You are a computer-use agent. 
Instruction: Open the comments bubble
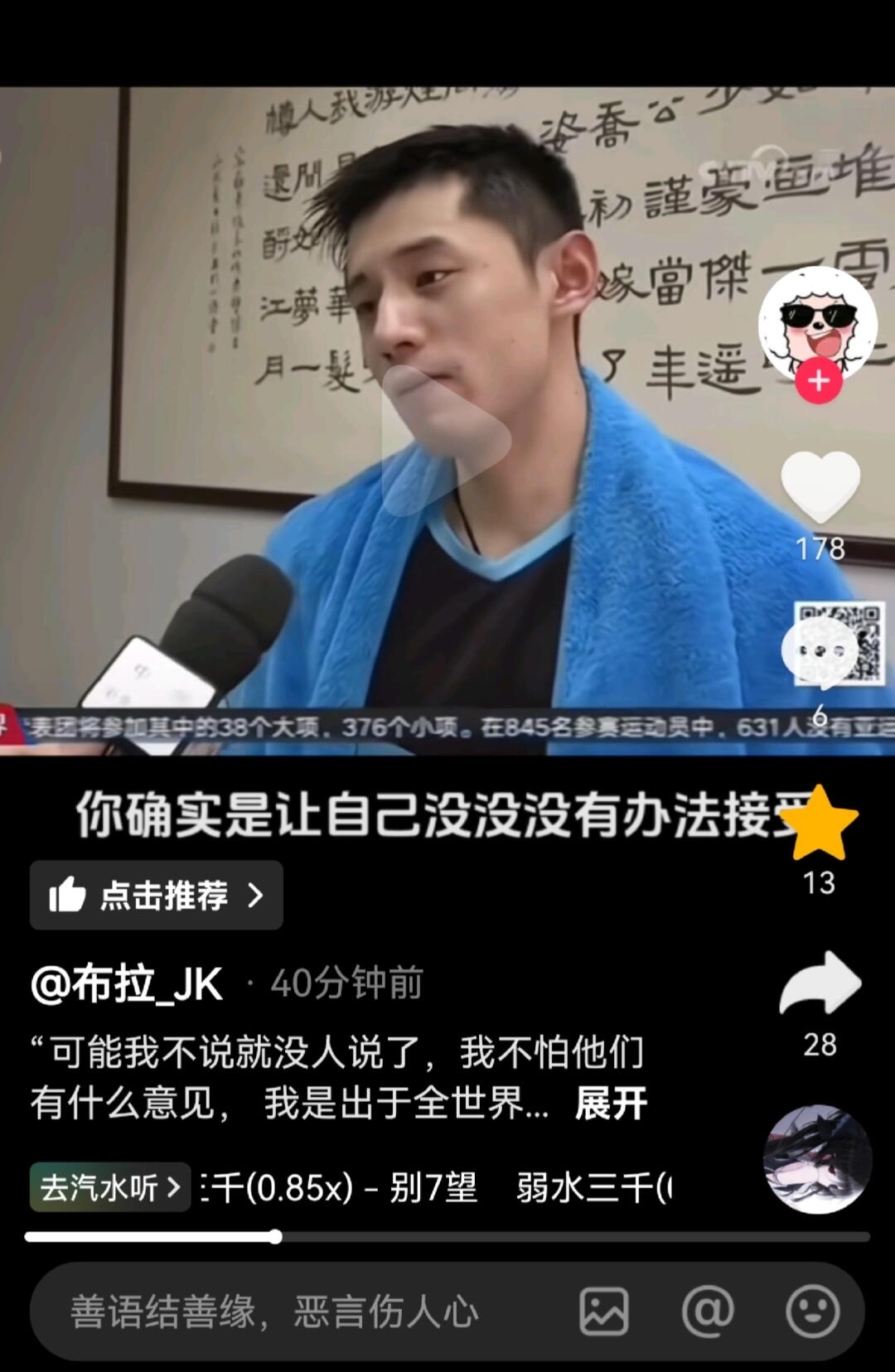point(820,652)
